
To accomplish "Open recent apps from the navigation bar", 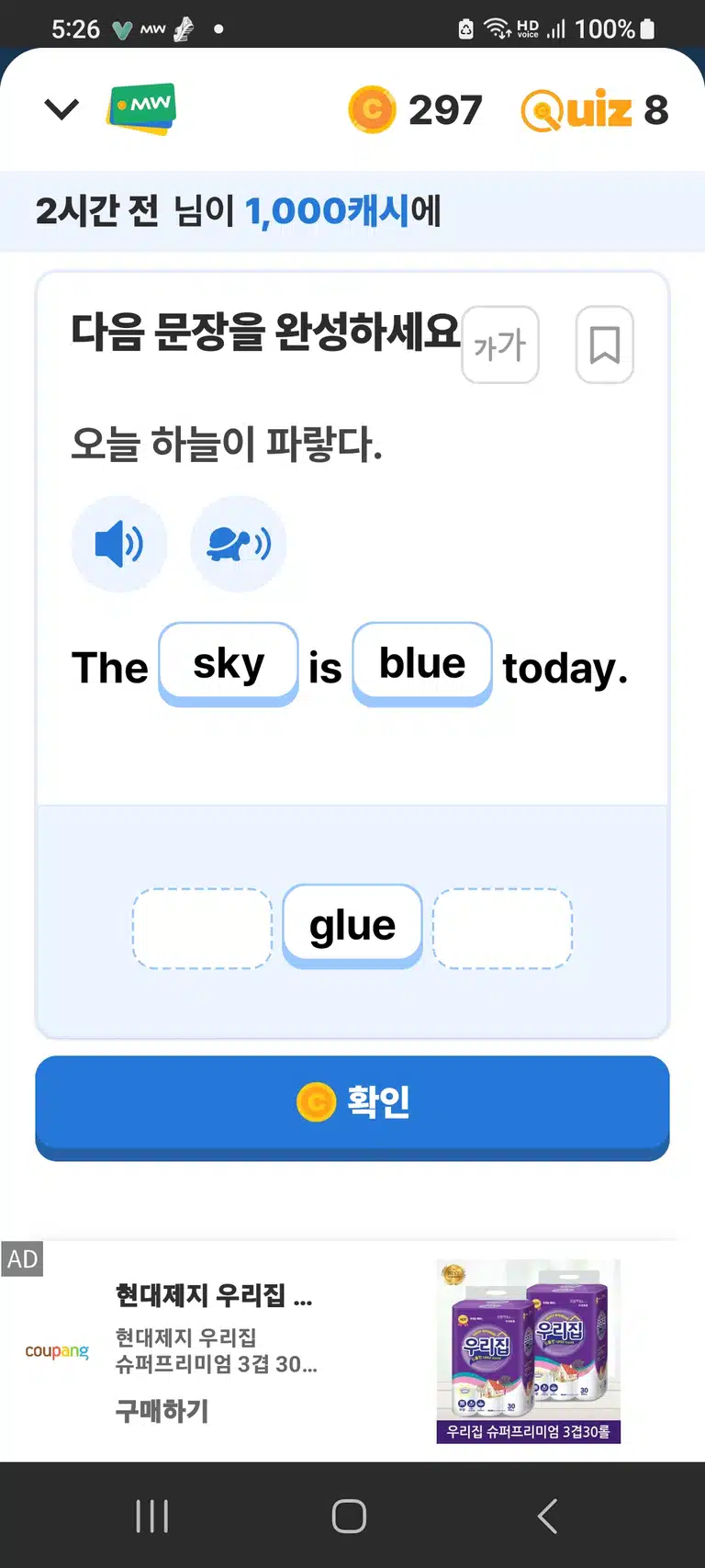I will tap(152, 1516).
